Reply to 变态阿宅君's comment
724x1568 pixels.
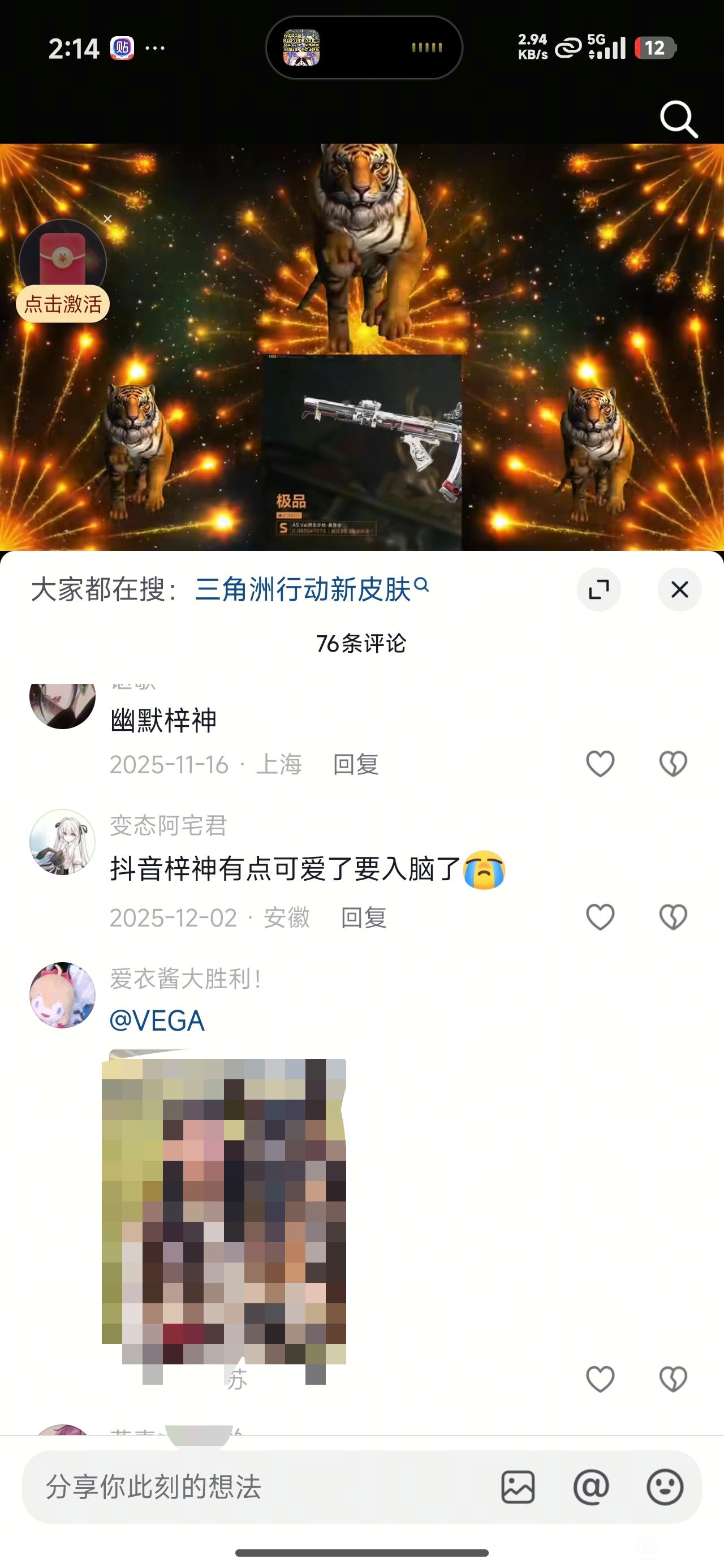tap(364, 918)
